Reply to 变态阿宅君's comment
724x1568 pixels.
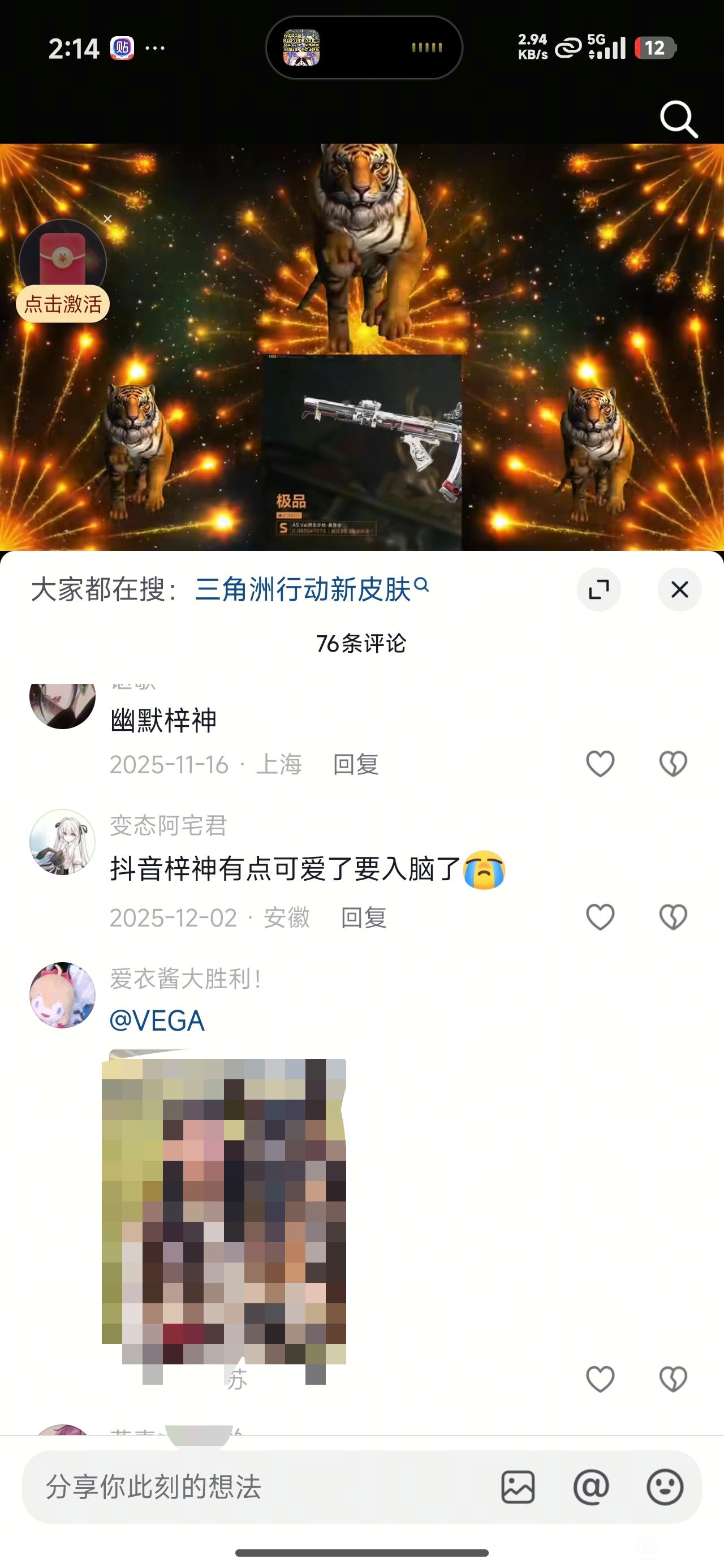tap(364, 918)
